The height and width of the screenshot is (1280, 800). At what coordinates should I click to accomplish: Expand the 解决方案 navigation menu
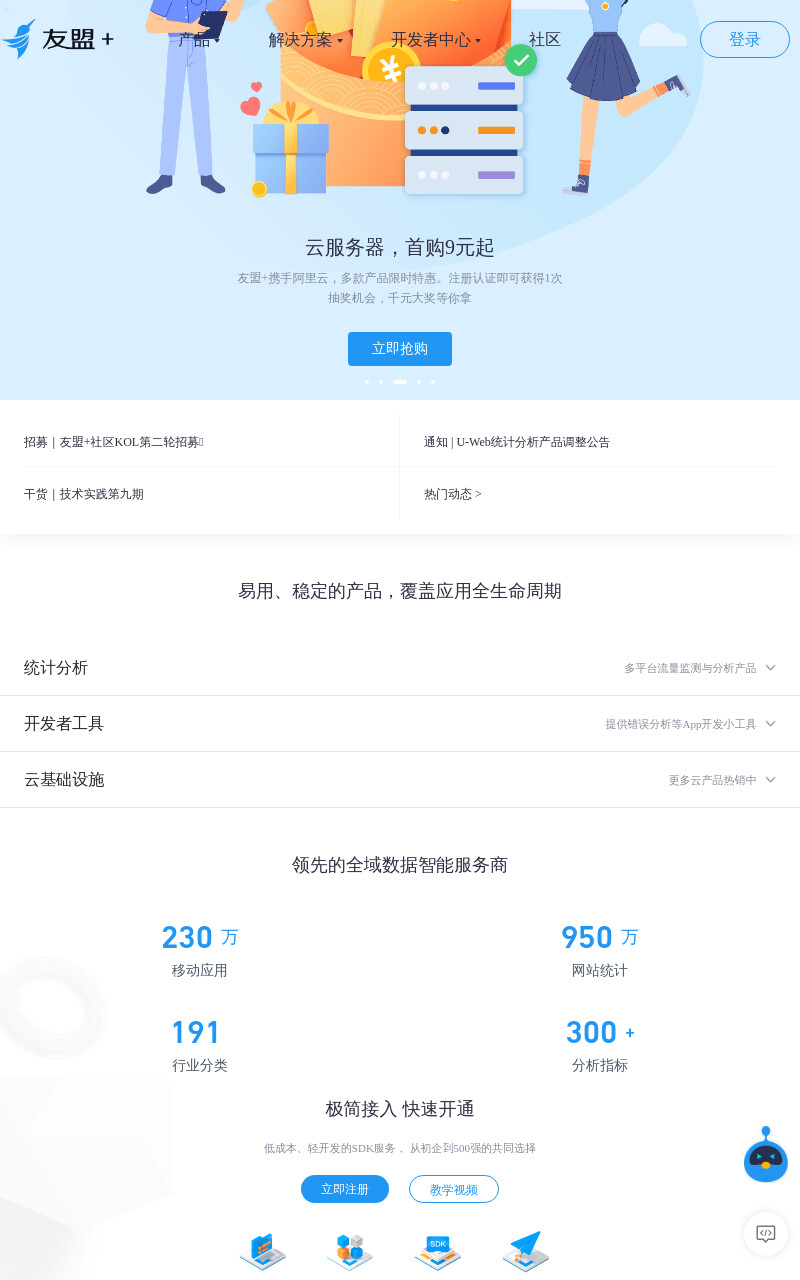305,40
